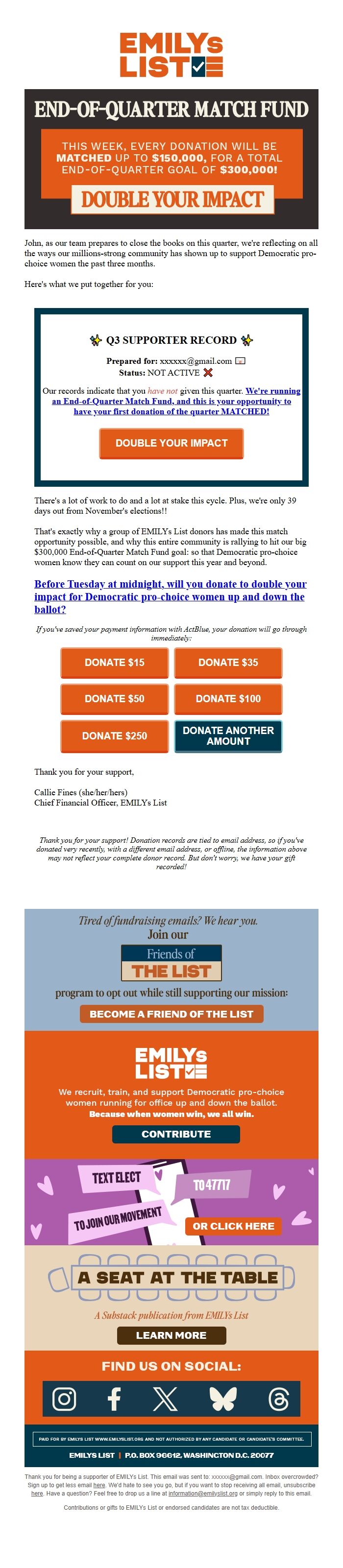The image size is (343, 1568).
Task: Donate $15
Action: coord(115,662)
